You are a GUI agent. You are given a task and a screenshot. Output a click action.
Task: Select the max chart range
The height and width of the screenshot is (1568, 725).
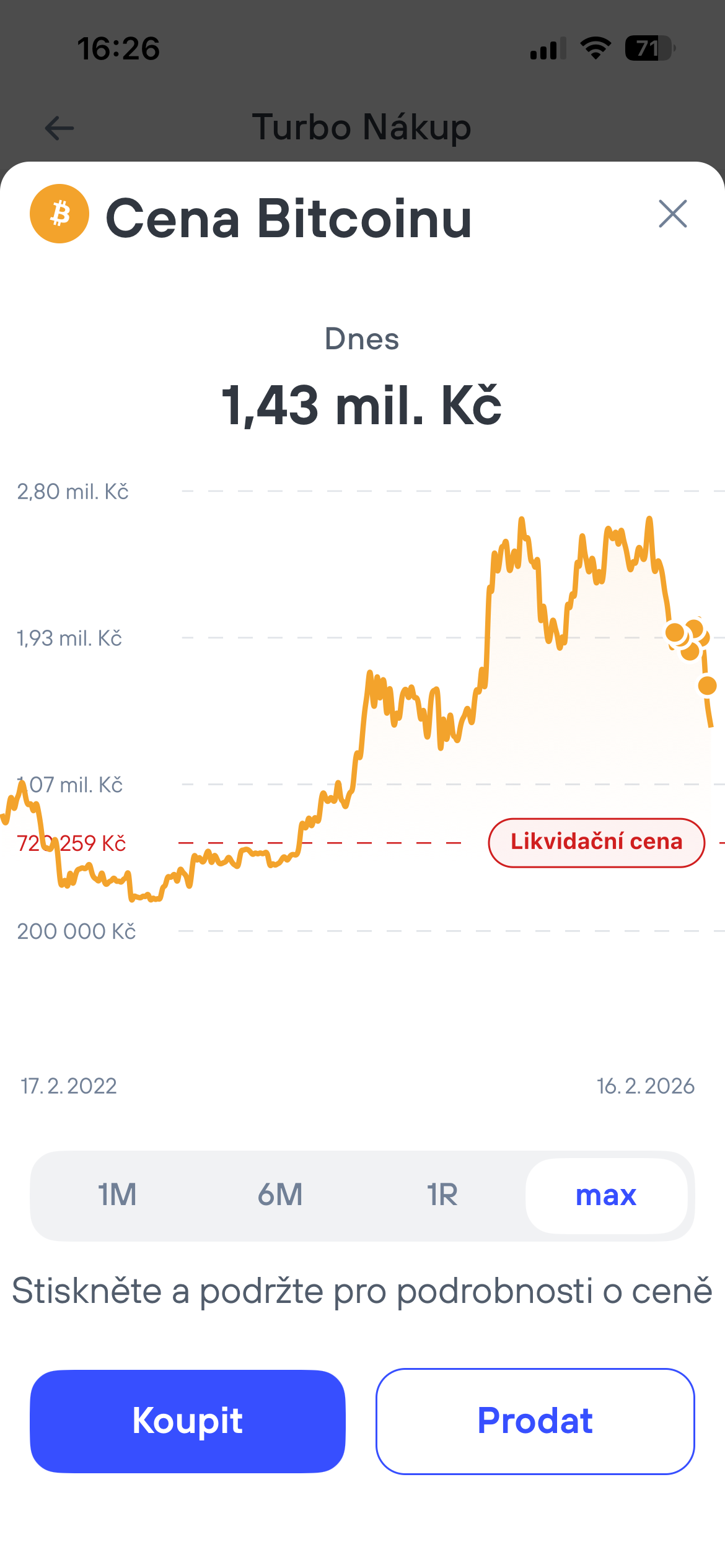(606, 1195)
